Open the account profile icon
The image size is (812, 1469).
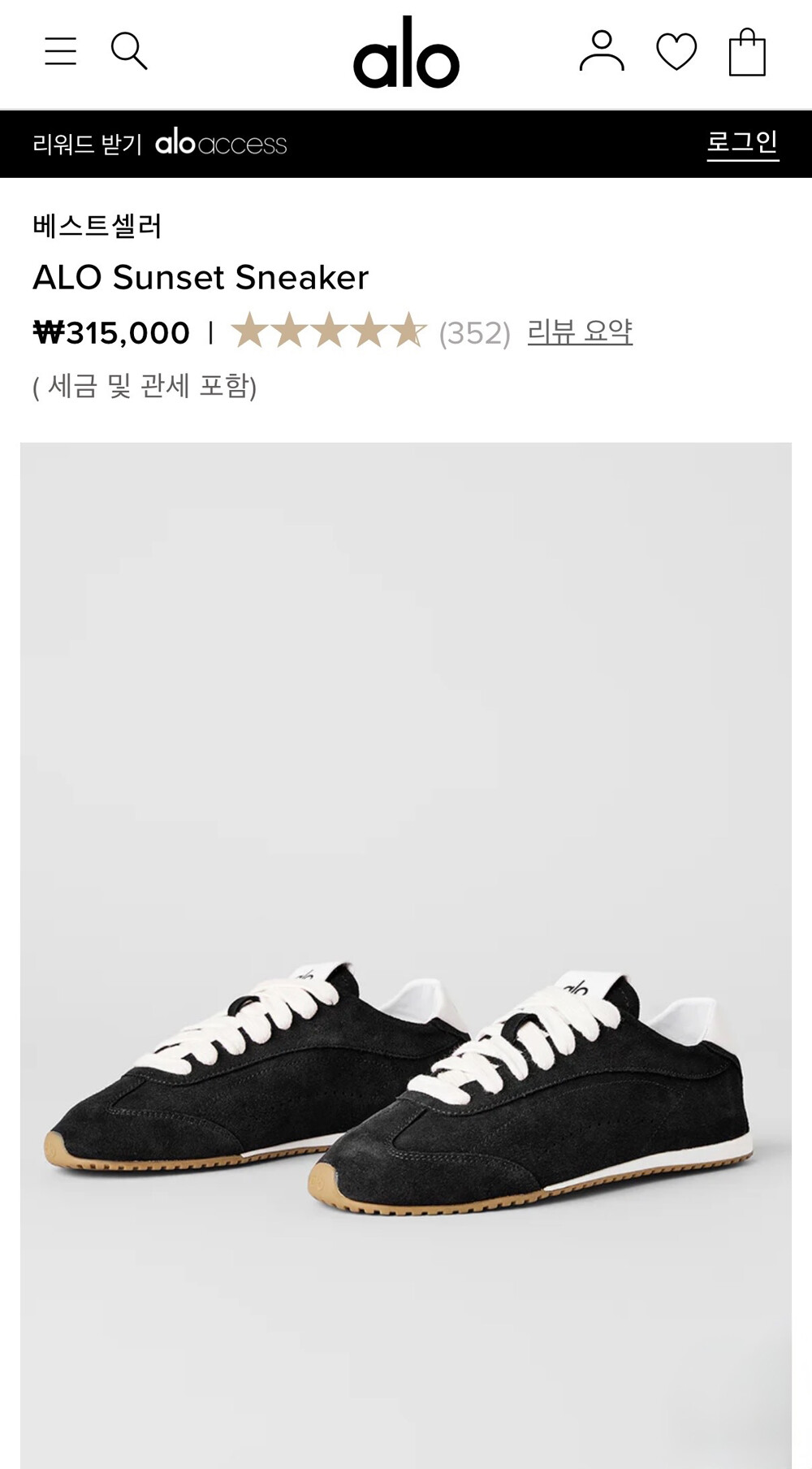(602, 51)
